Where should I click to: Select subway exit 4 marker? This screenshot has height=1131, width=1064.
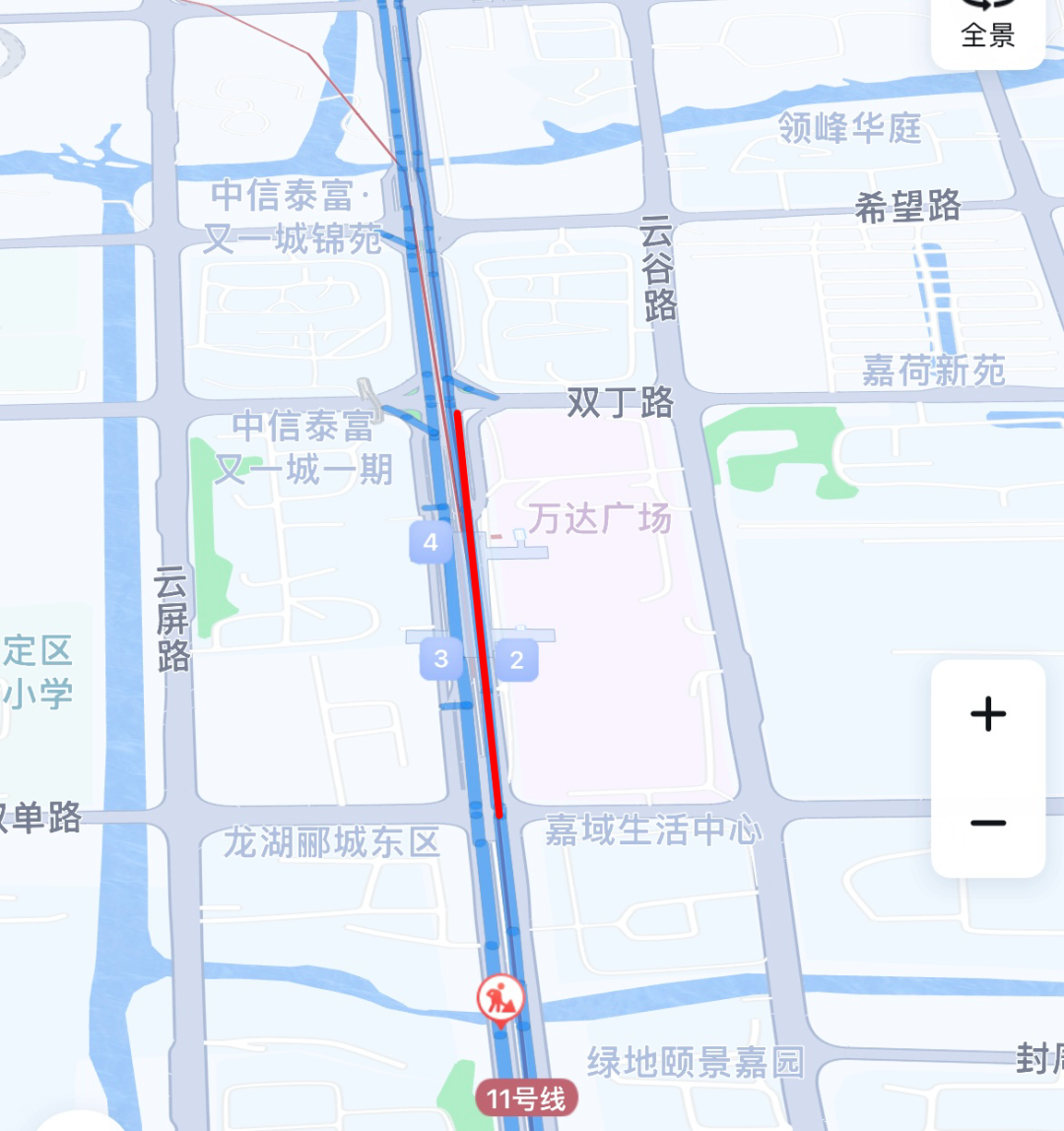pos(431,542)
